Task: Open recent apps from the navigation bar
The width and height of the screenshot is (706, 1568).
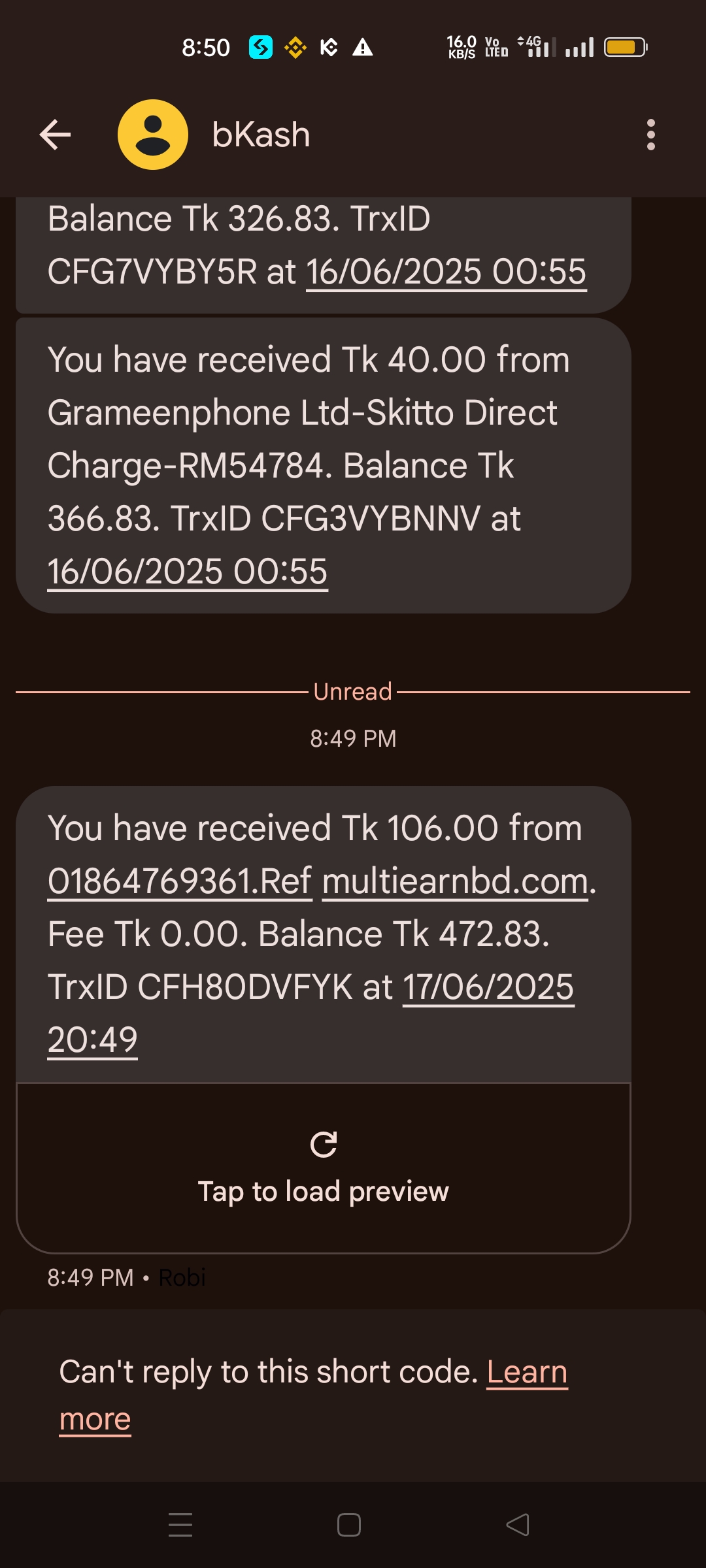Action: coord(180,1525)
